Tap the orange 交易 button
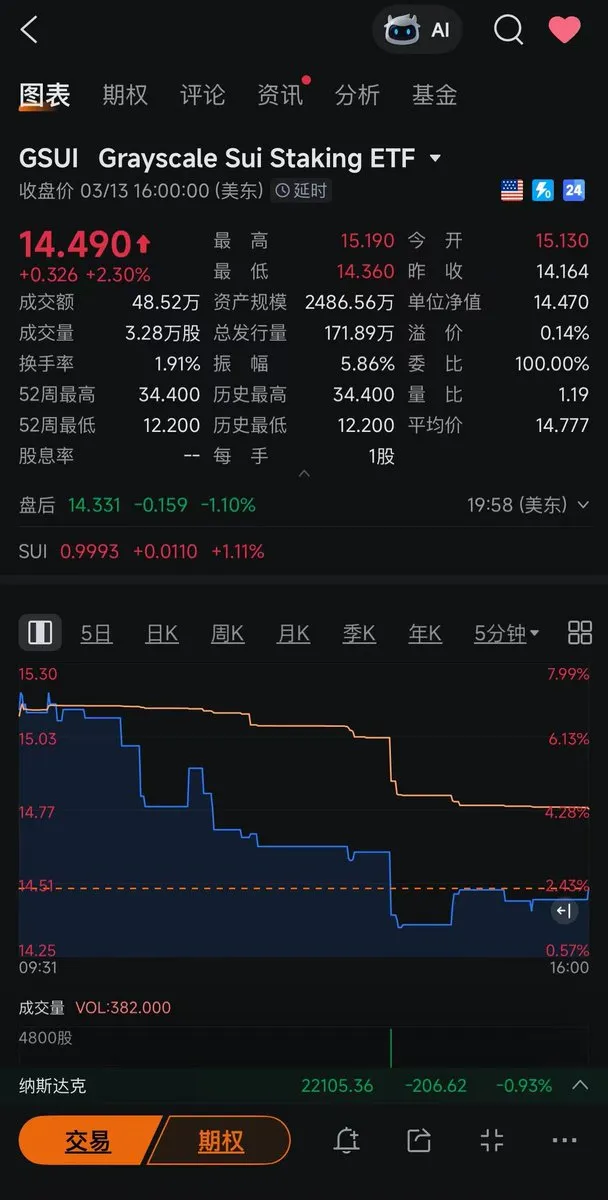The width and height of the screenshot is (608, 1200). click(88, 1141)
